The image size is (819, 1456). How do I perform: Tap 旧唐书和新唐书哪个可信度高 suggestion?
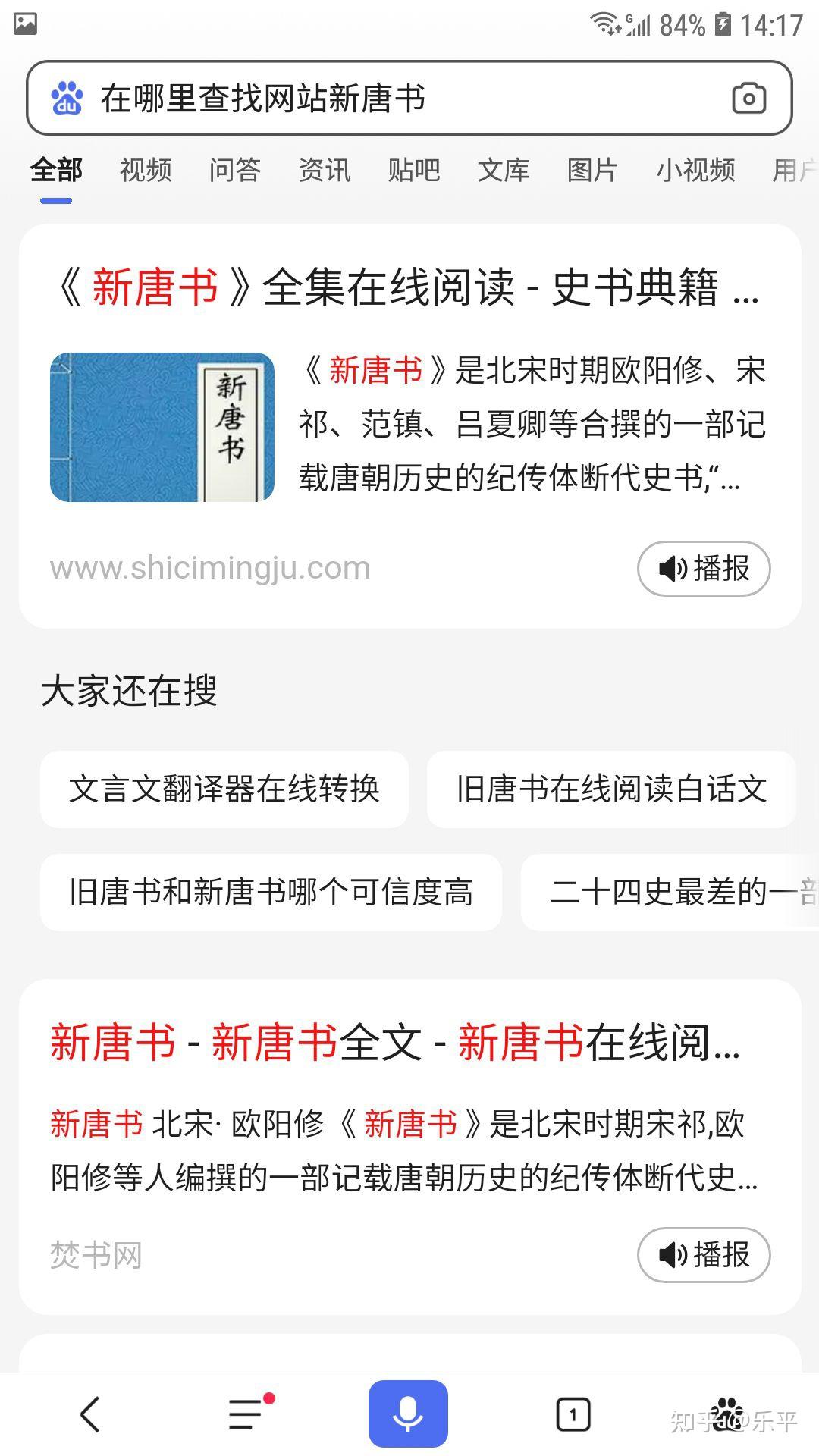click(271, 893)
